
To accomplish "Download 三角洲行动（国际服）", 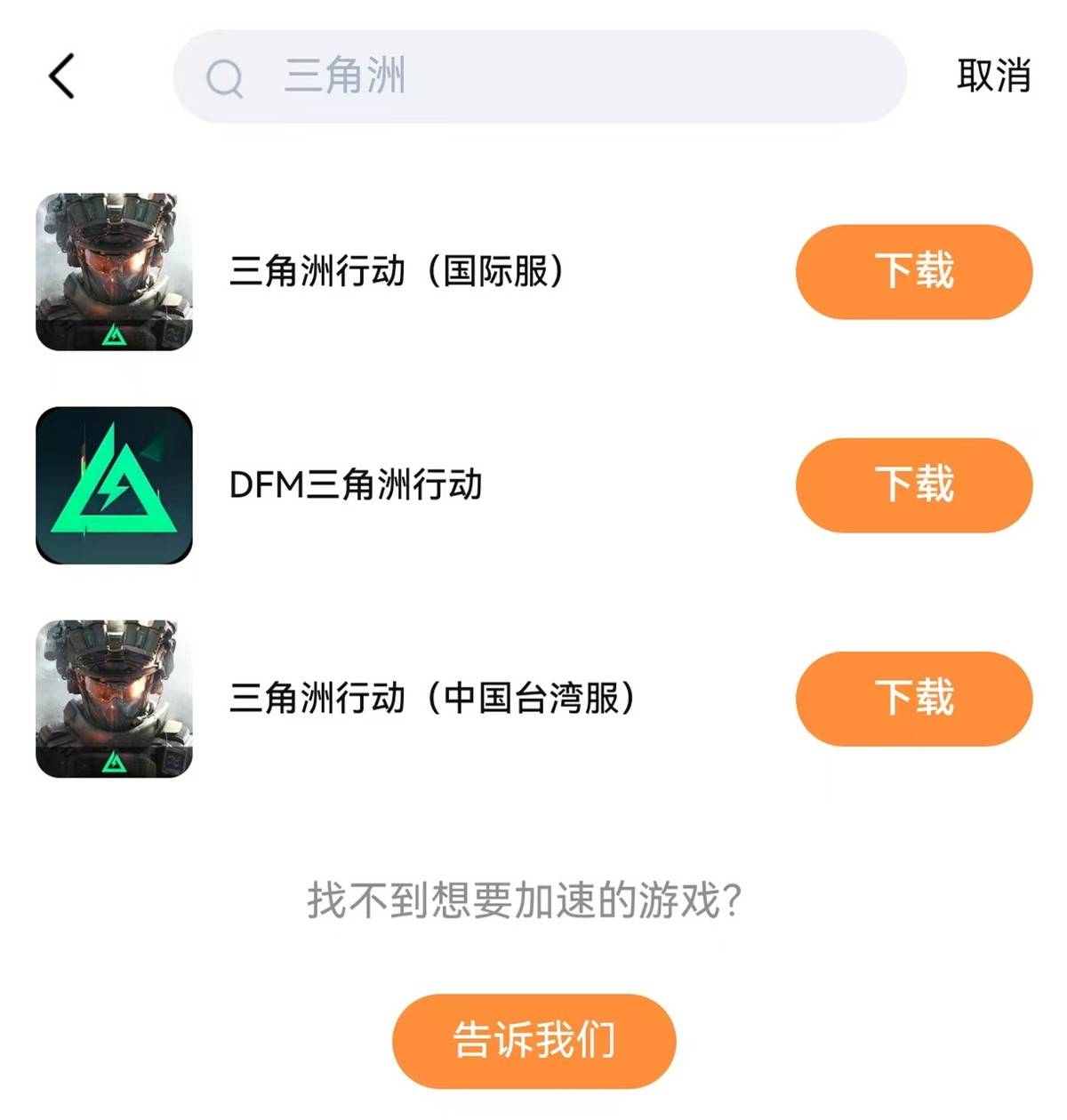I will click(913, 272).
